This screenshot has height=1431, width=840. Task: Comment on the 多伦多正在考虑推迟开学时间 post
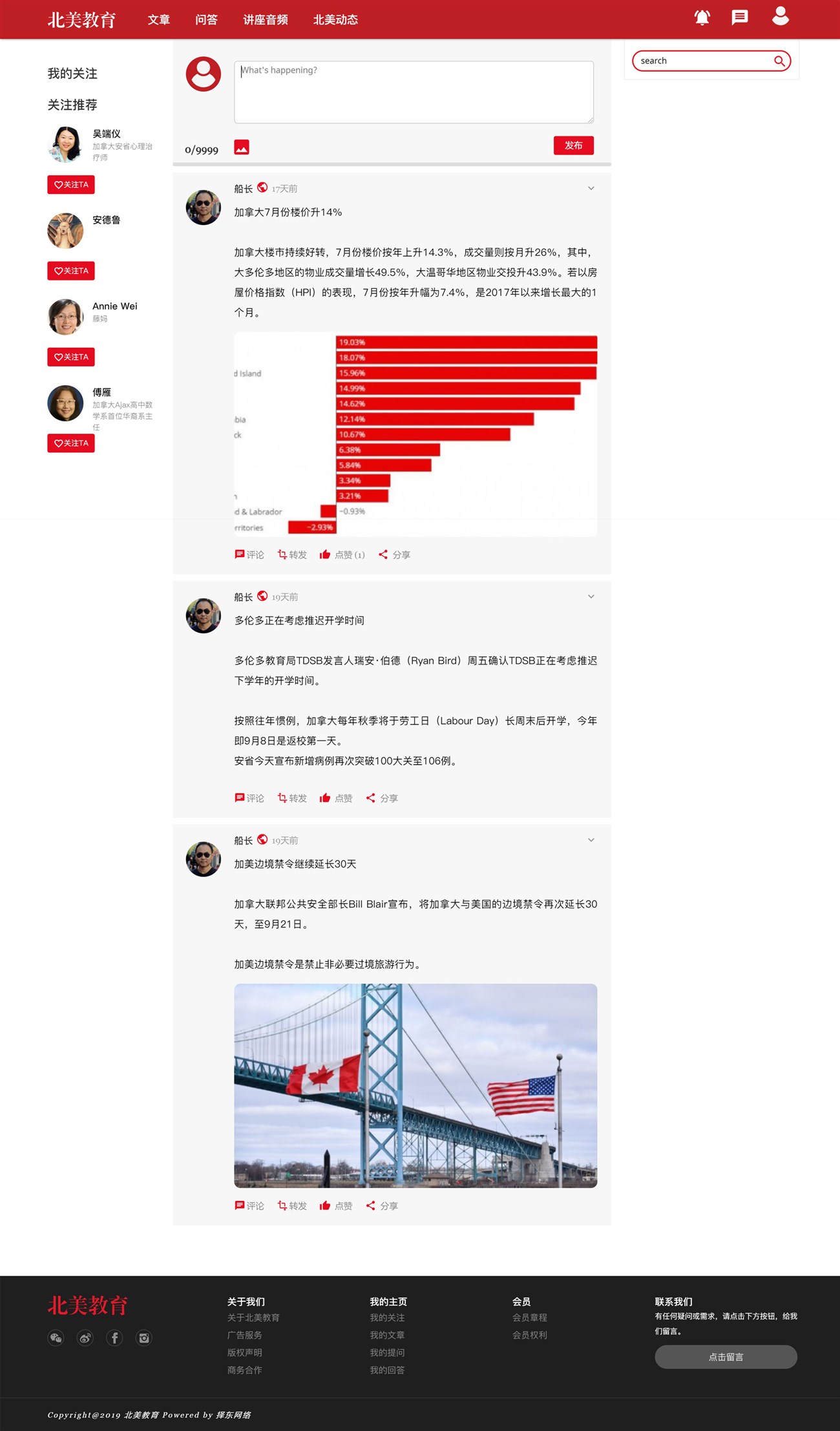coord(249,798)
